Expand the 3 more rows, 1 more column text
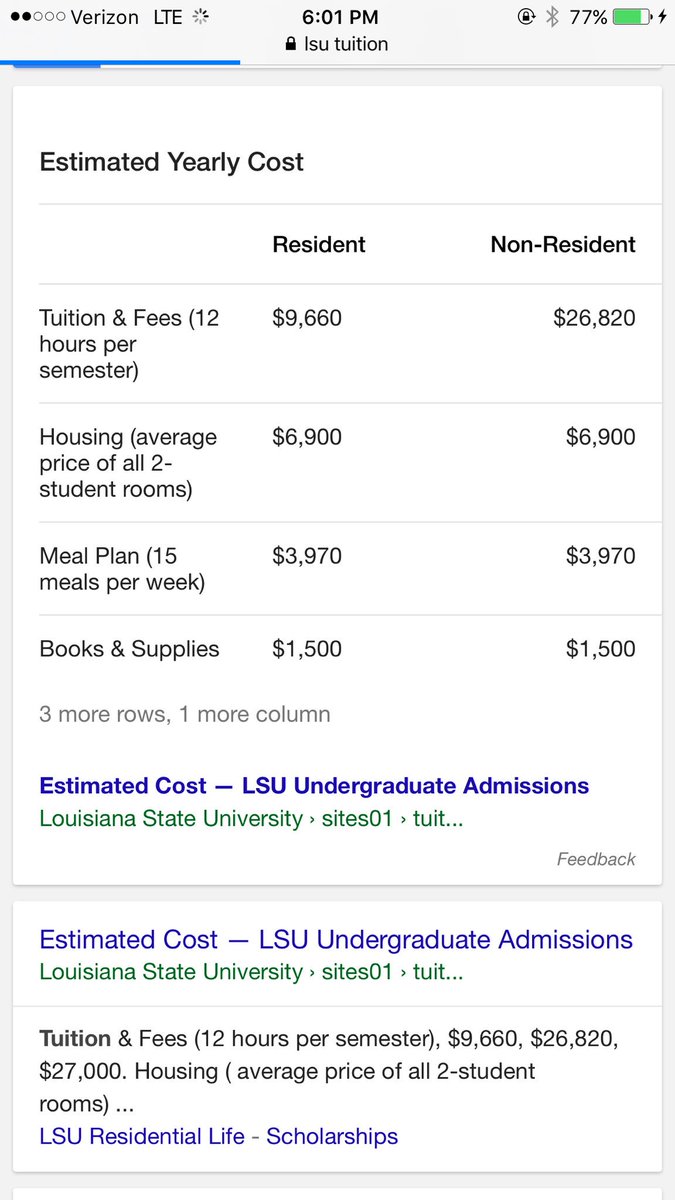 tap(184, 714)
